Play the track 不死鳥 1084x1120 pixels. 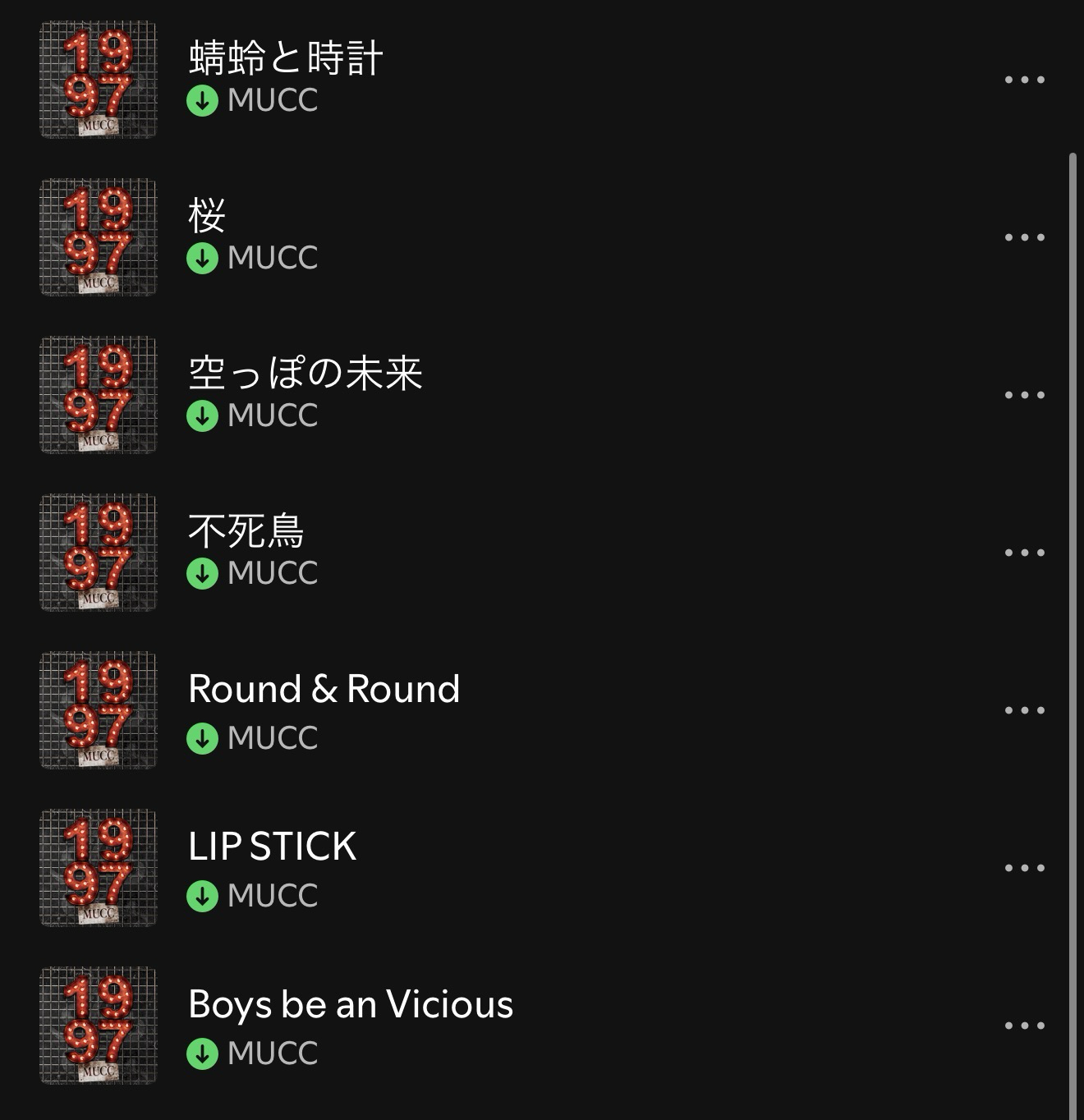click(x=246, y=532)
